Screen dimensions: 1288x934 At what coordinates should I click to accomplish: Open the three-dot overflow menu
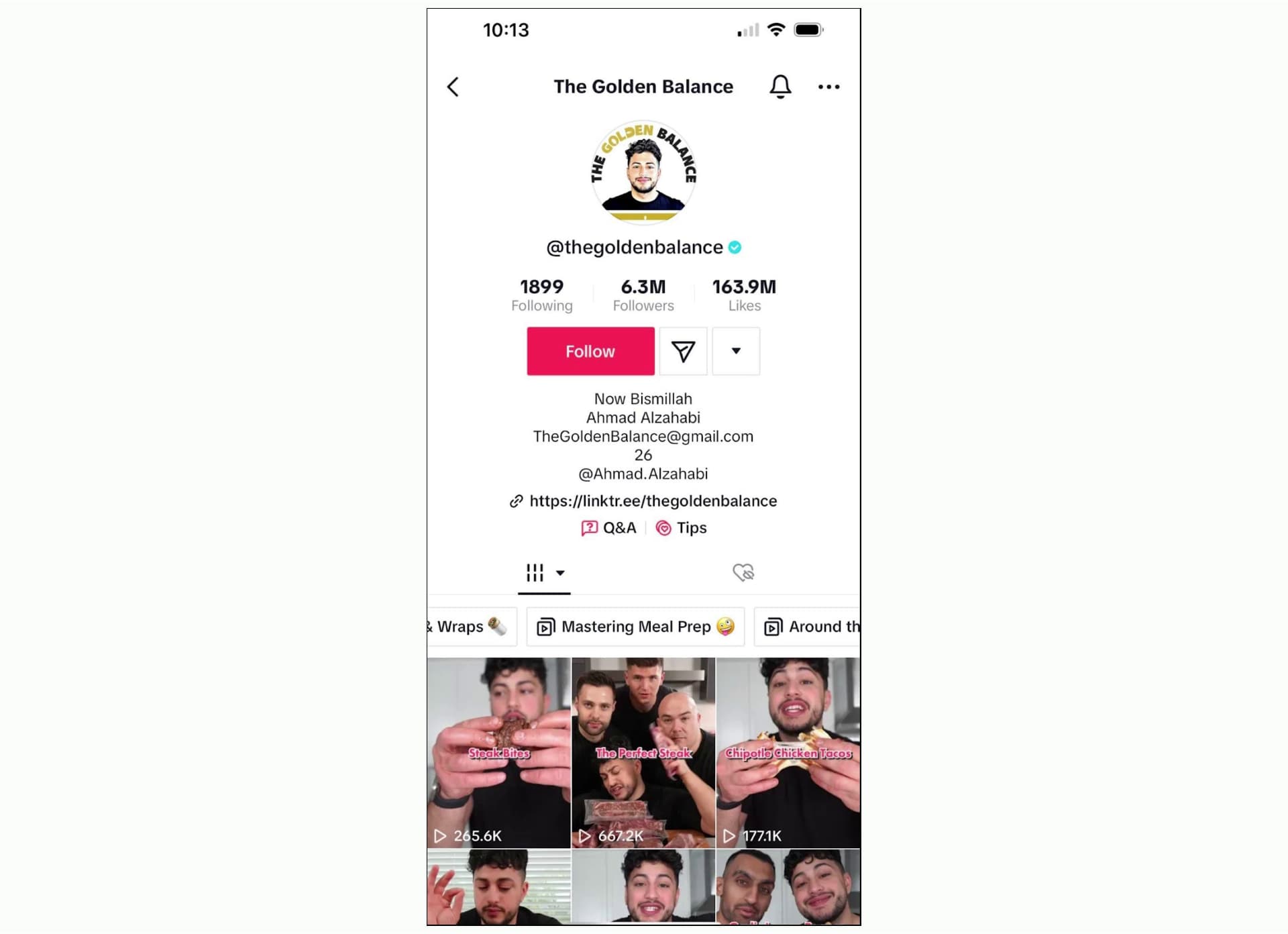[x=828, y=87]
